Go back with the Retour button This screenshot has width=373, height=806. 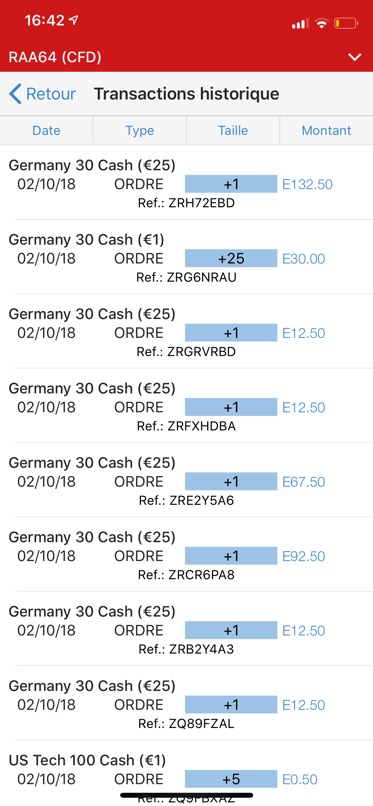[42, 94]
